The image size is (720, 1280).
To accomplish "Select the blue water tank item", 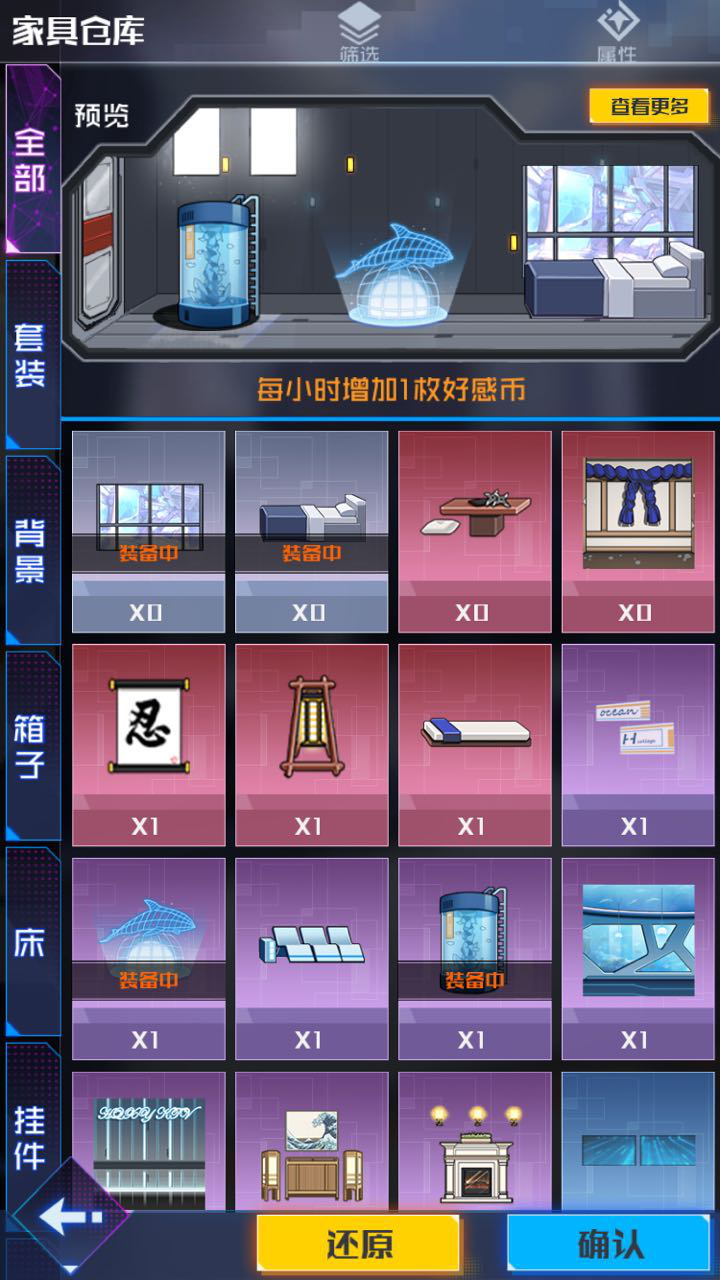I will [474, 958].
